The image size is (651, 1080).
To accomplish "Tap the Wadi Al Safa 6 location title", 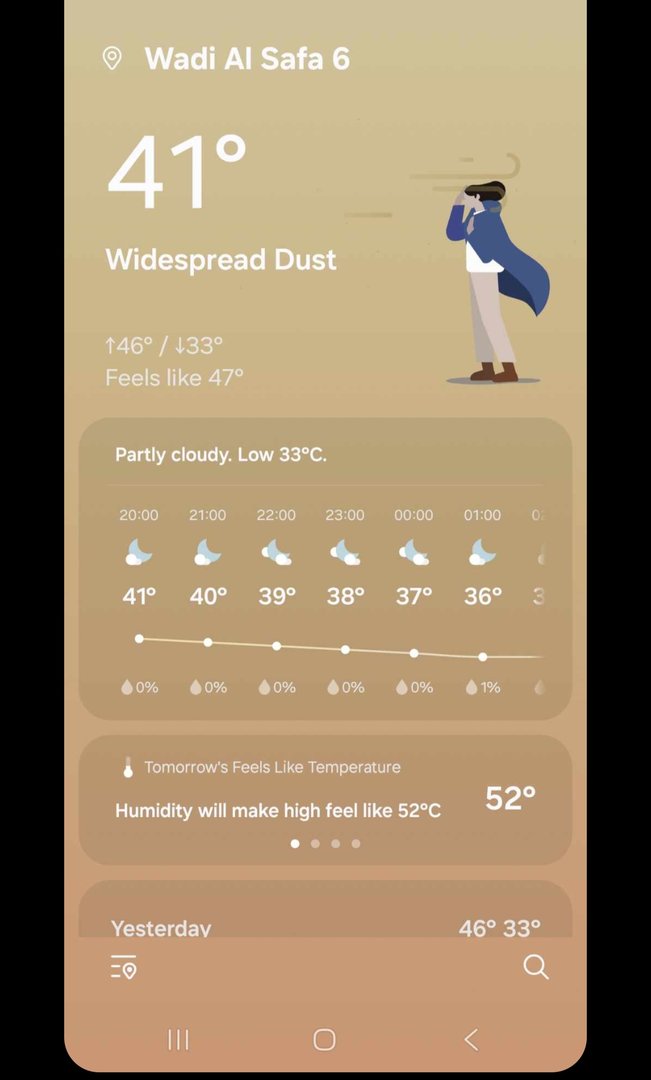I will [x=247, y=59].
